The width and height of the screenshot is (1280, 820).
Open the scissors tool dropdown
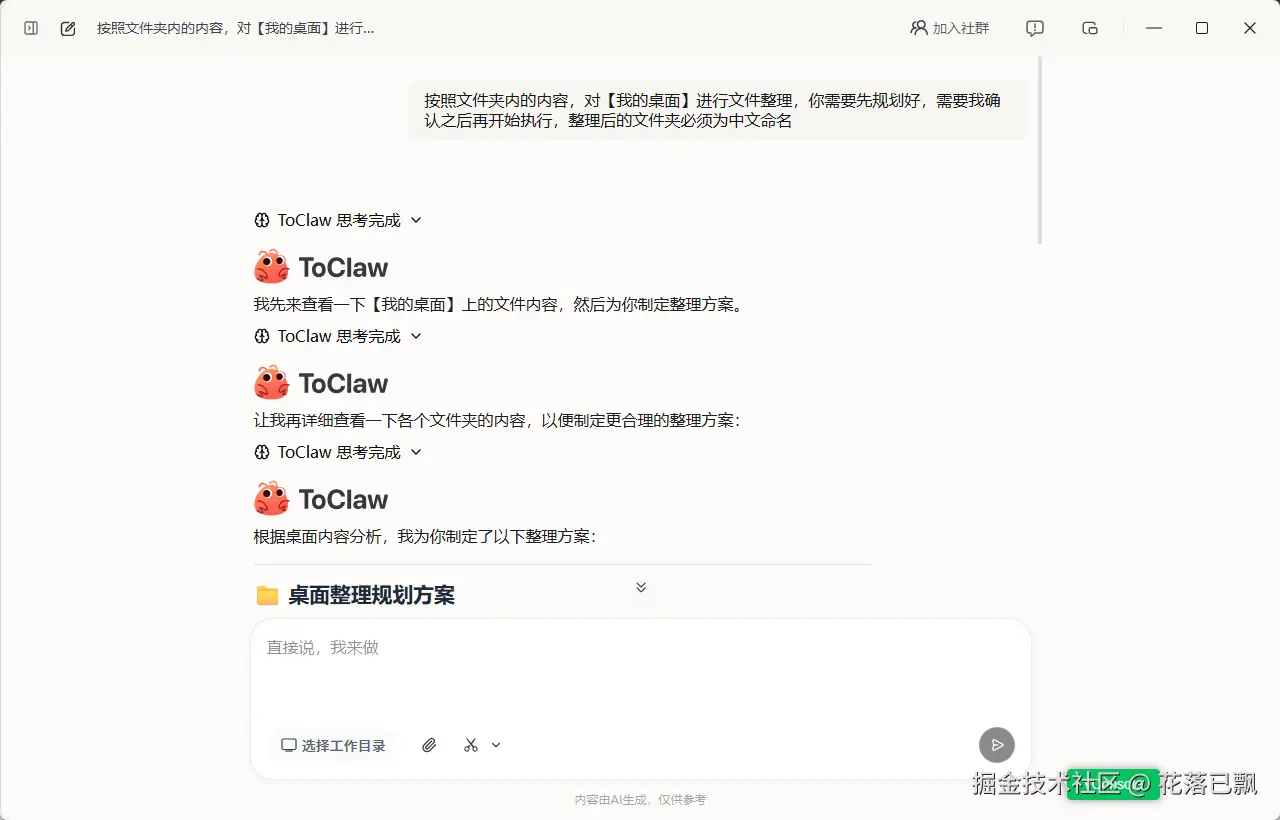482,745
